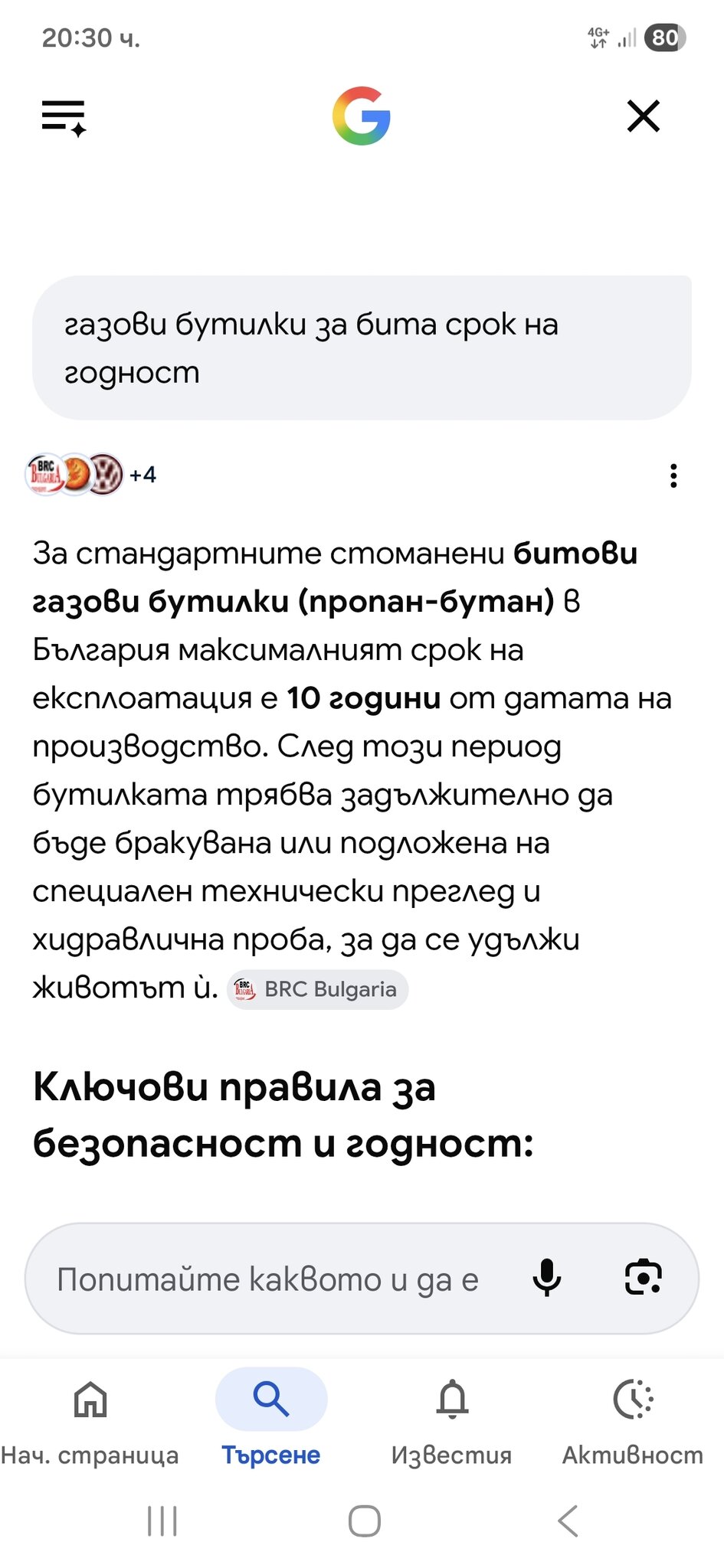Viewport: 724px width, 1568px height.
Task: Launch Google Lens camera search
Action: pos(644,1278)
